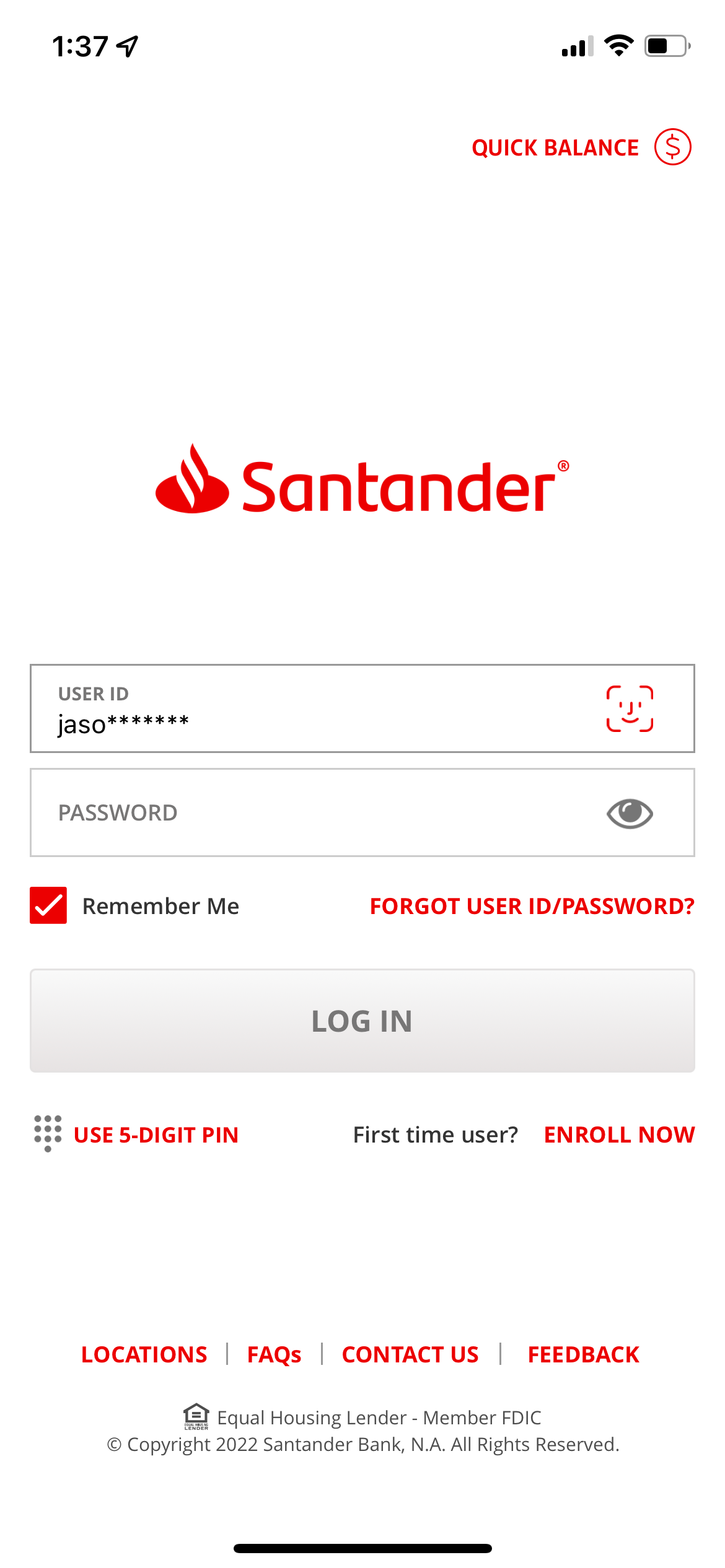Focus the Password field

tap(310, 812)
